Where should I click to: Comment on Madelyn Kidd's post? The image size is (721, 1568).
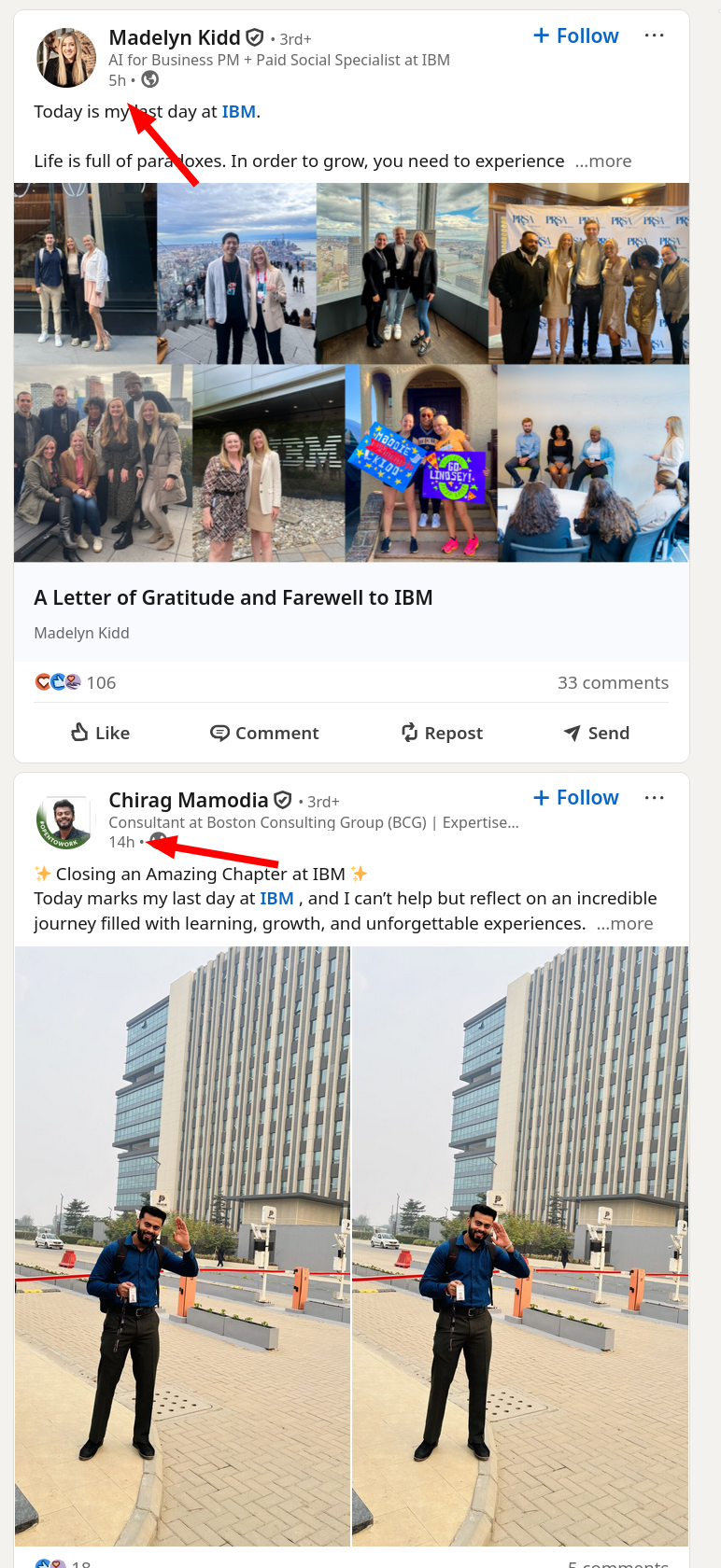(x=264, y=733)
